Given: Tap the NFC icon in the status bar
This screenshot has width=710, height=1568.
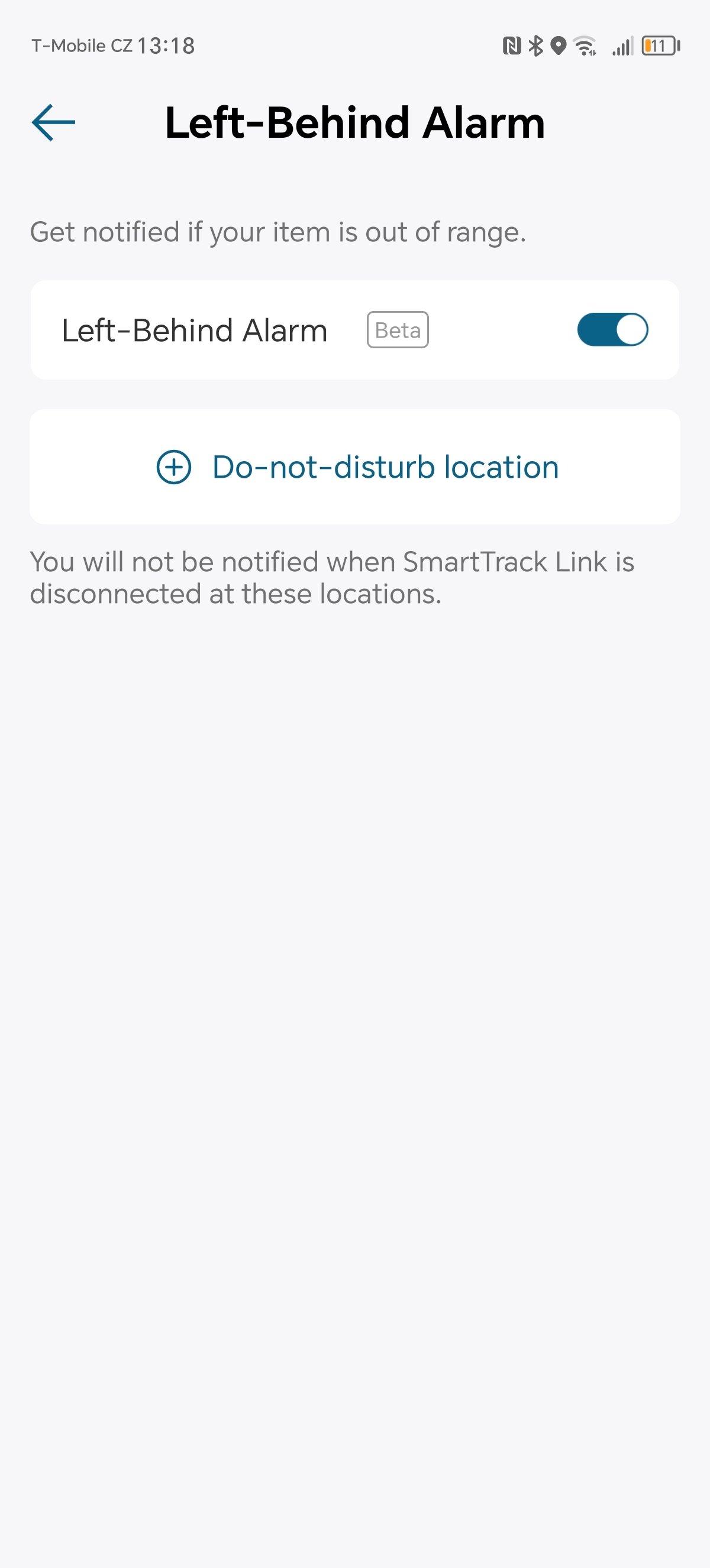Looking at the screenshot, I should pos(514,44).
